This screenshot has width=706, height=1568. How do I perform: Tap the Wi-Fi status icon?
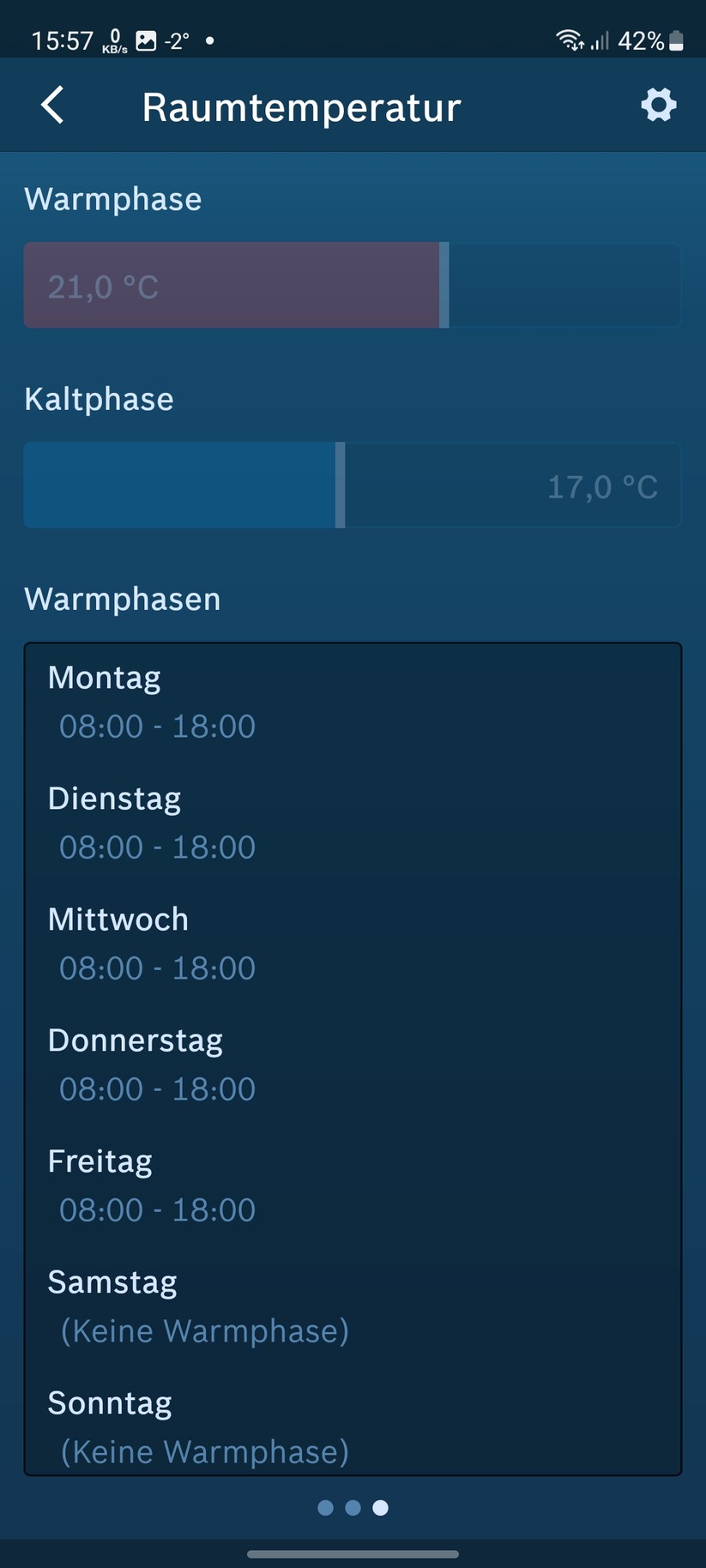point(568,39)
